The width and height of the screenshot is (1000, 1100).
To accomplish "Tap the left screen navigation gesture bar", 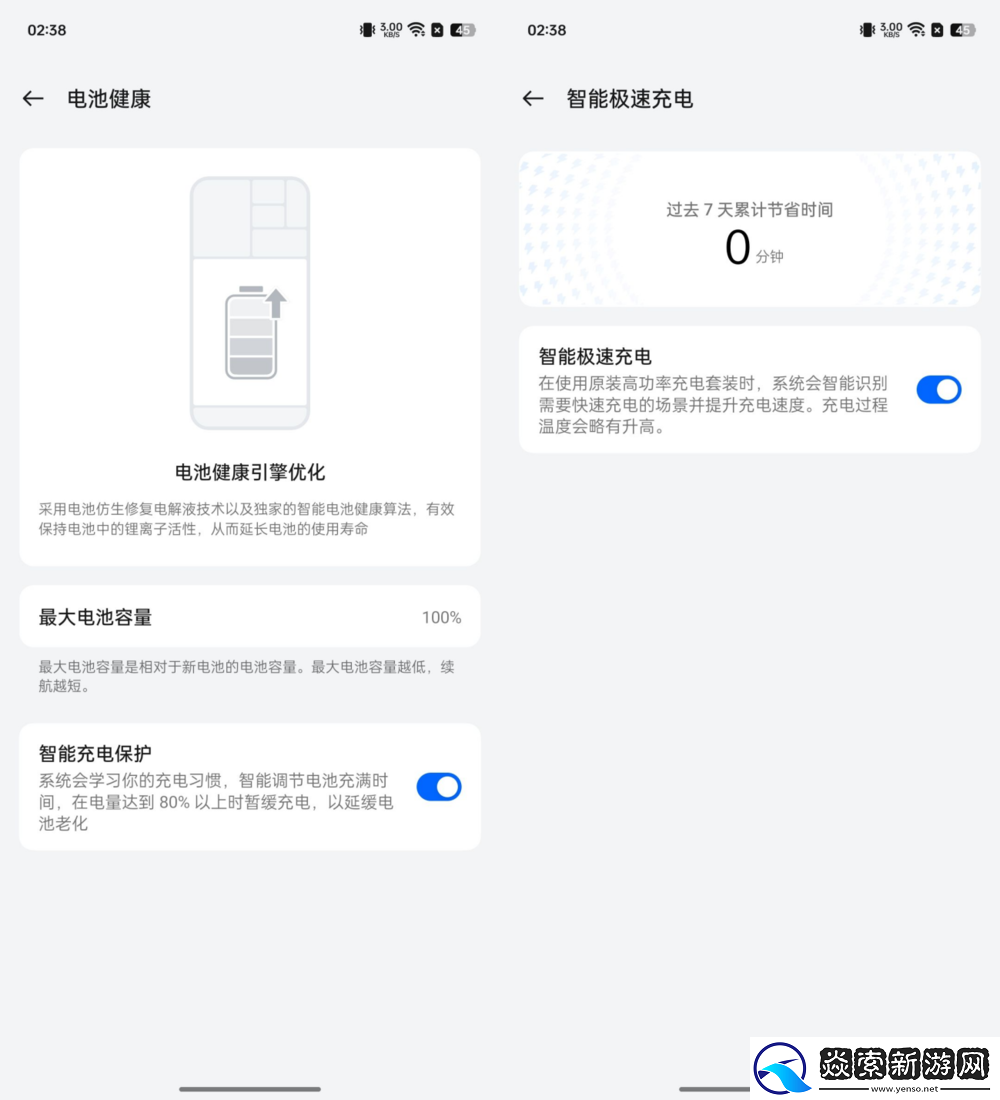I will point(249,1088).
